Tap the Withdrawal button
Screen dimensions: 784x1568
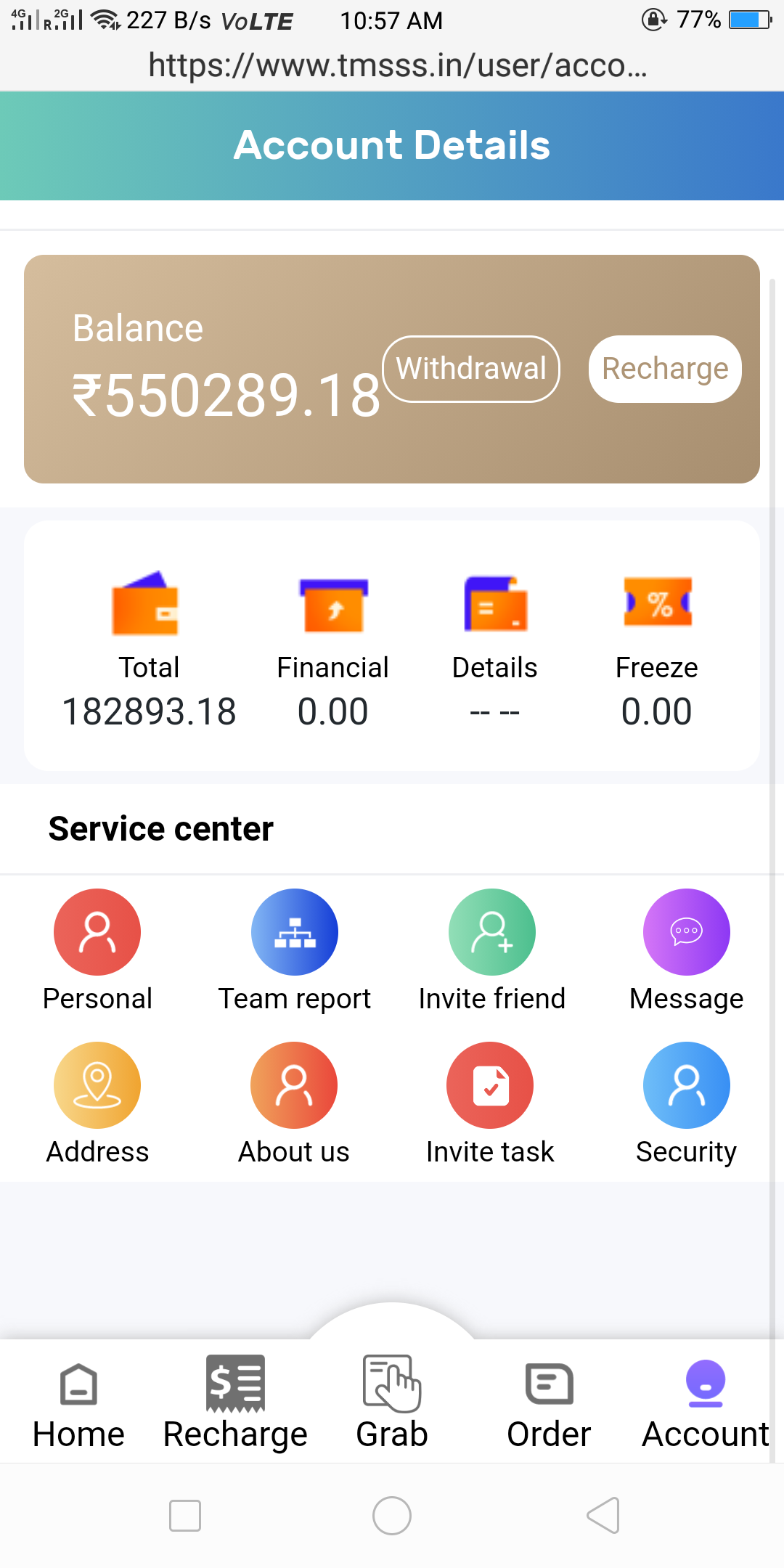470,369
